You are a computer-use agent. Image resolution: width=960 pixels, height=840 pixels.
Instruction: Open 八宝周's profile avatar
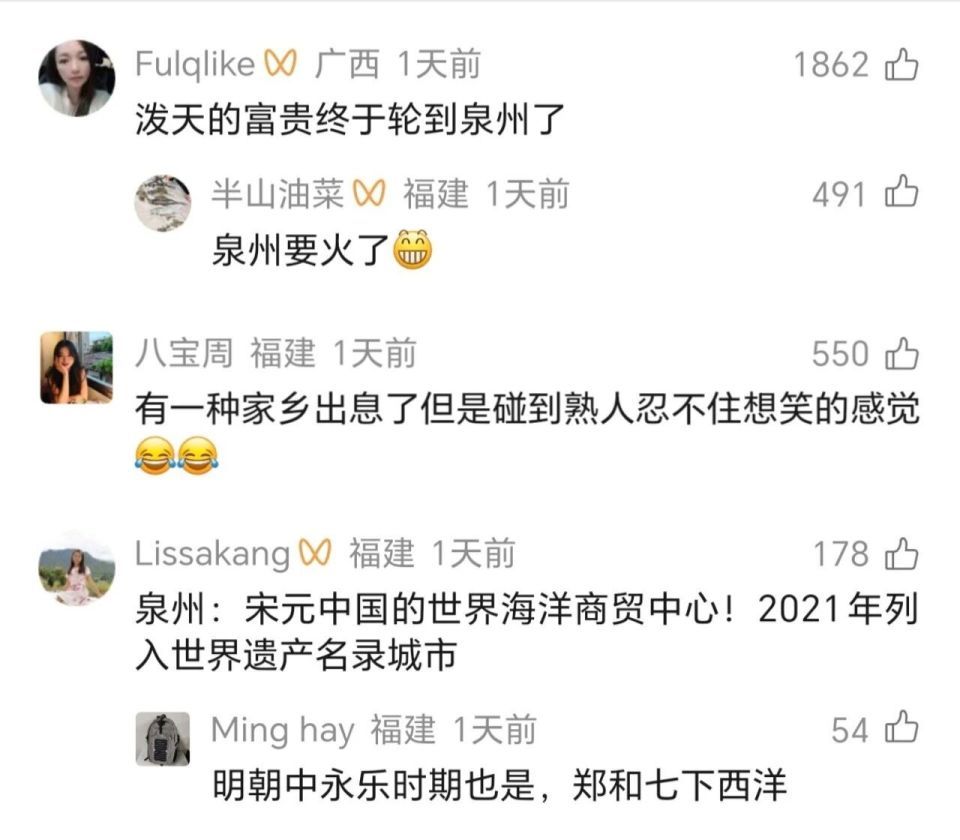point(77,367)
